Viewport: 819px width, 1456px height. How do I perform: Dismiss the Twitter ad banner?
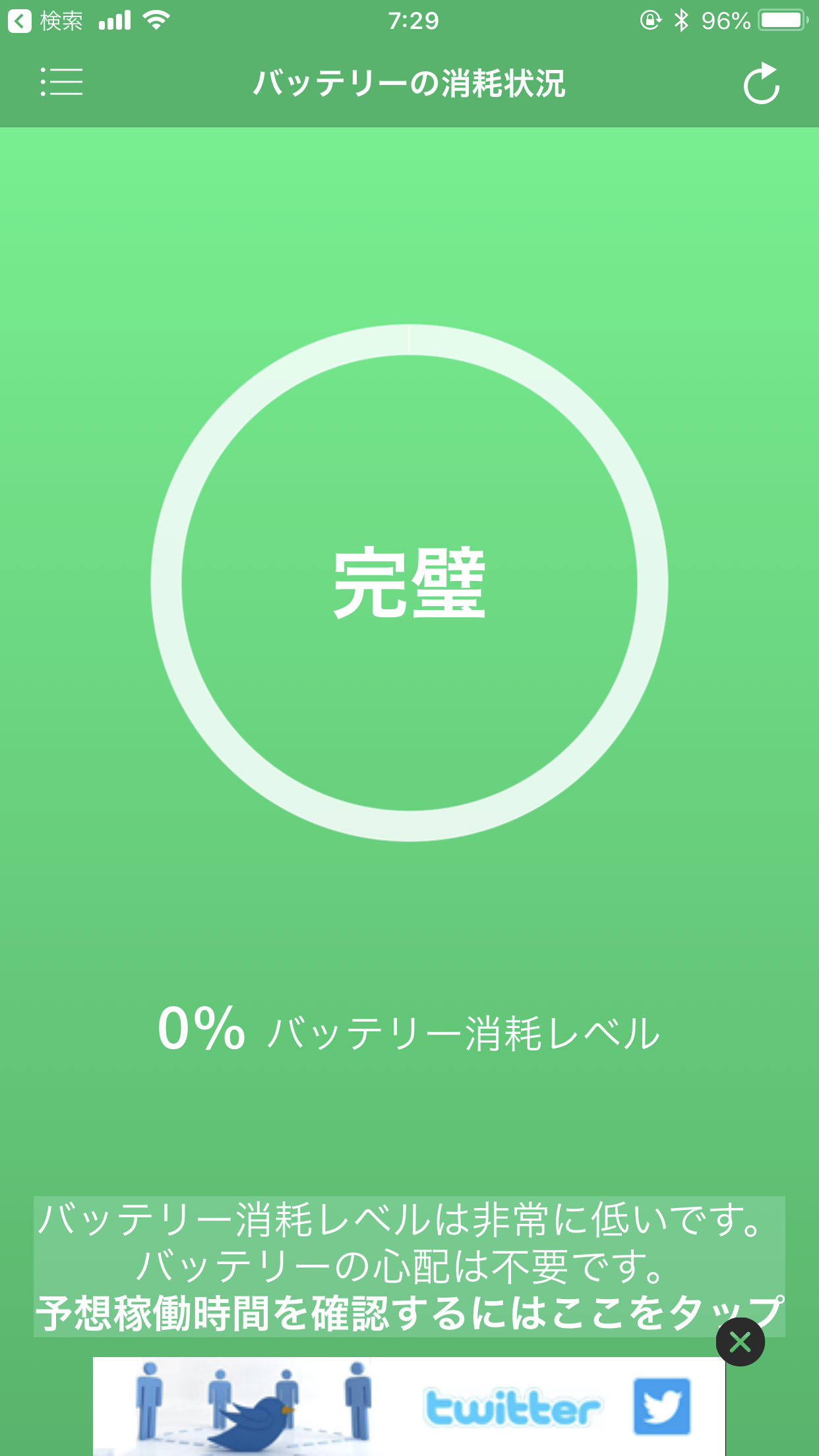tap(740, 1342)
